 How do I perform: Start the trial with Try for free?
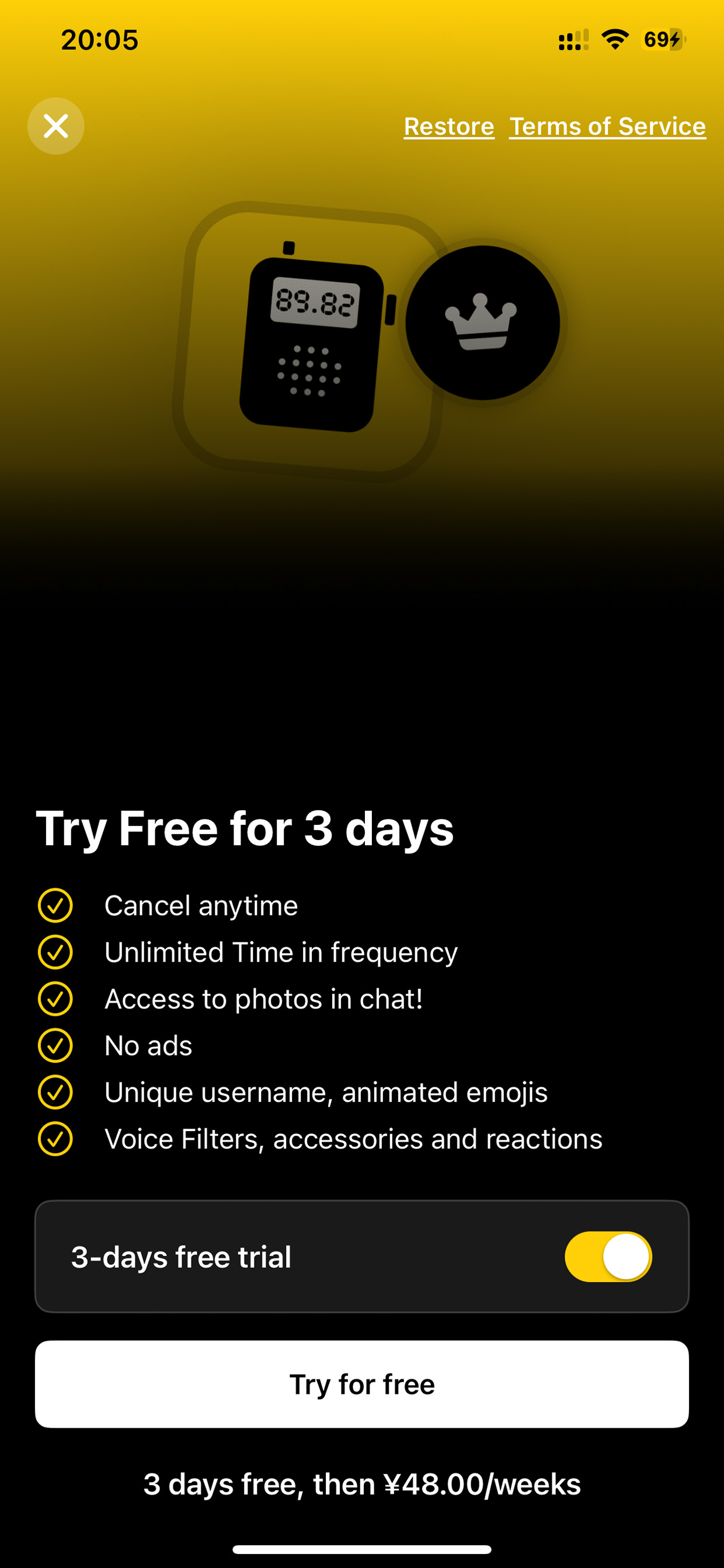362,1384
